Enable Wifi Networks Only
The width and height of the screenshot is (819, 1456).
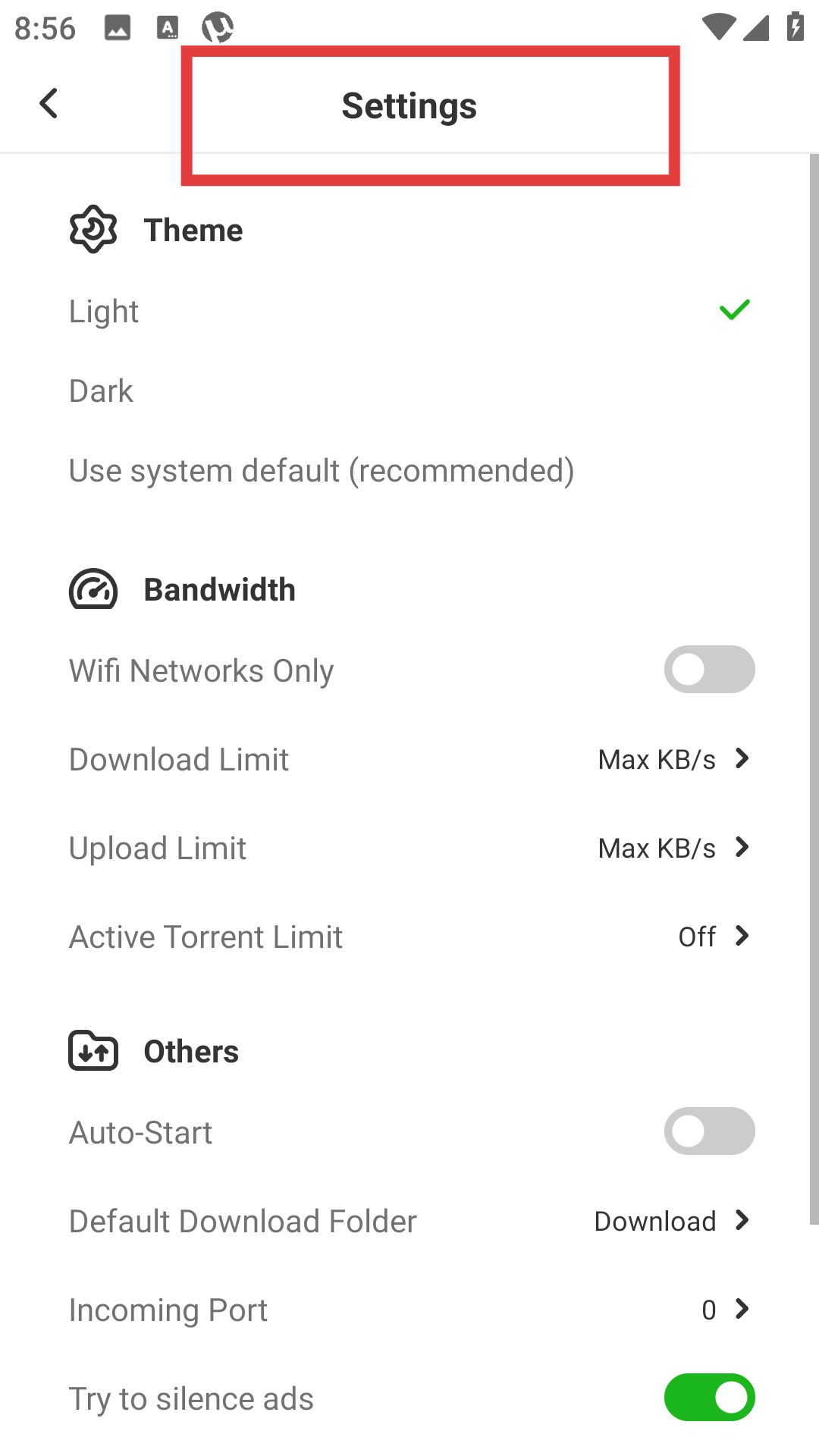tap(708, 670)
